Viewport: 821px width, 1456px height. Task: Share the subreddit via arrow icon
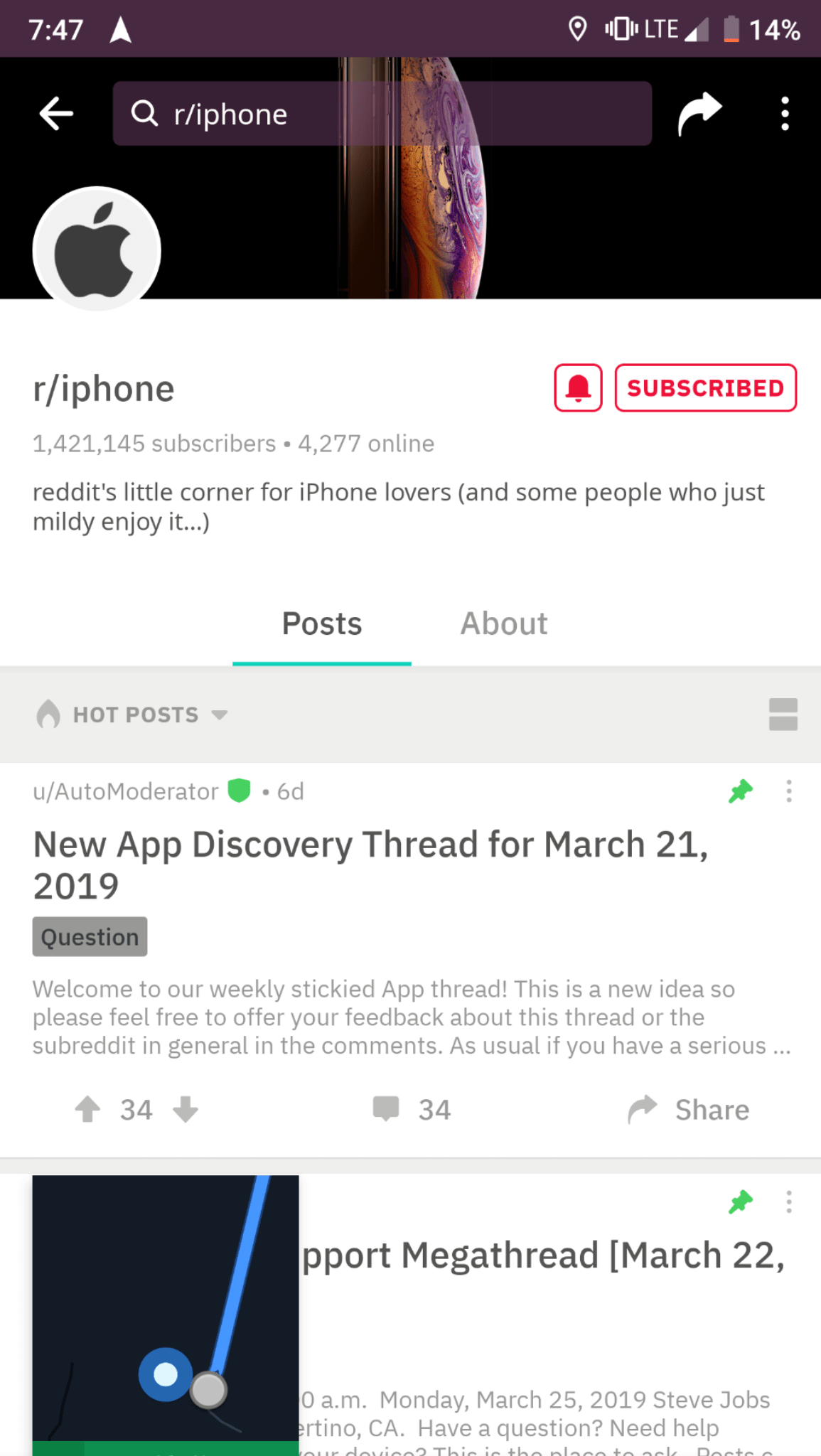(x=699, y=114)
